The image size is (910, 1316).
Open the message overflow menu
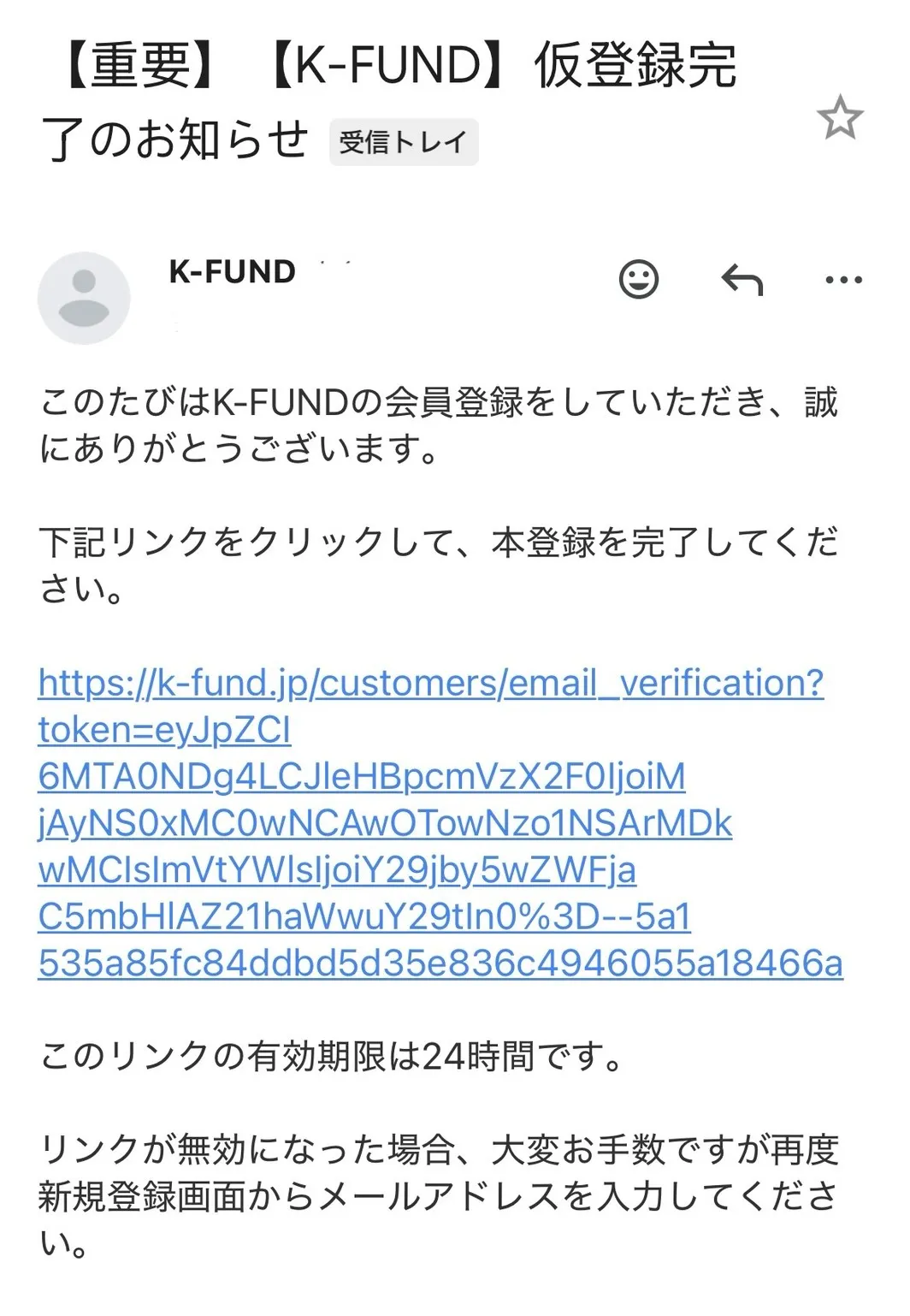(x=843, y=280)
